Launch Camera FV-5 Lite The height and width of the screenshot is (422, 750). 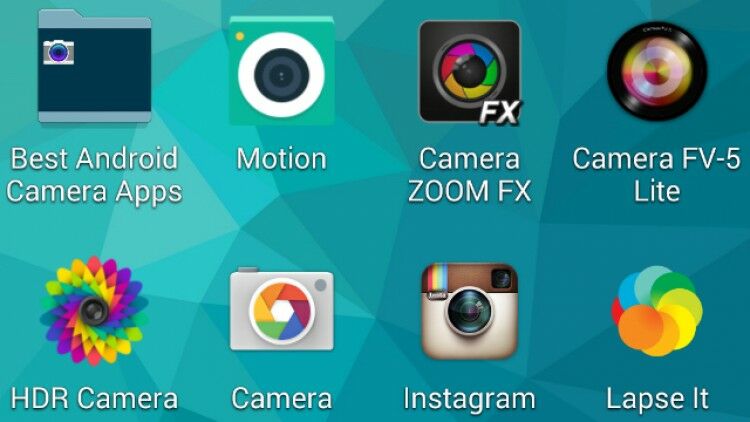(657, 72)
